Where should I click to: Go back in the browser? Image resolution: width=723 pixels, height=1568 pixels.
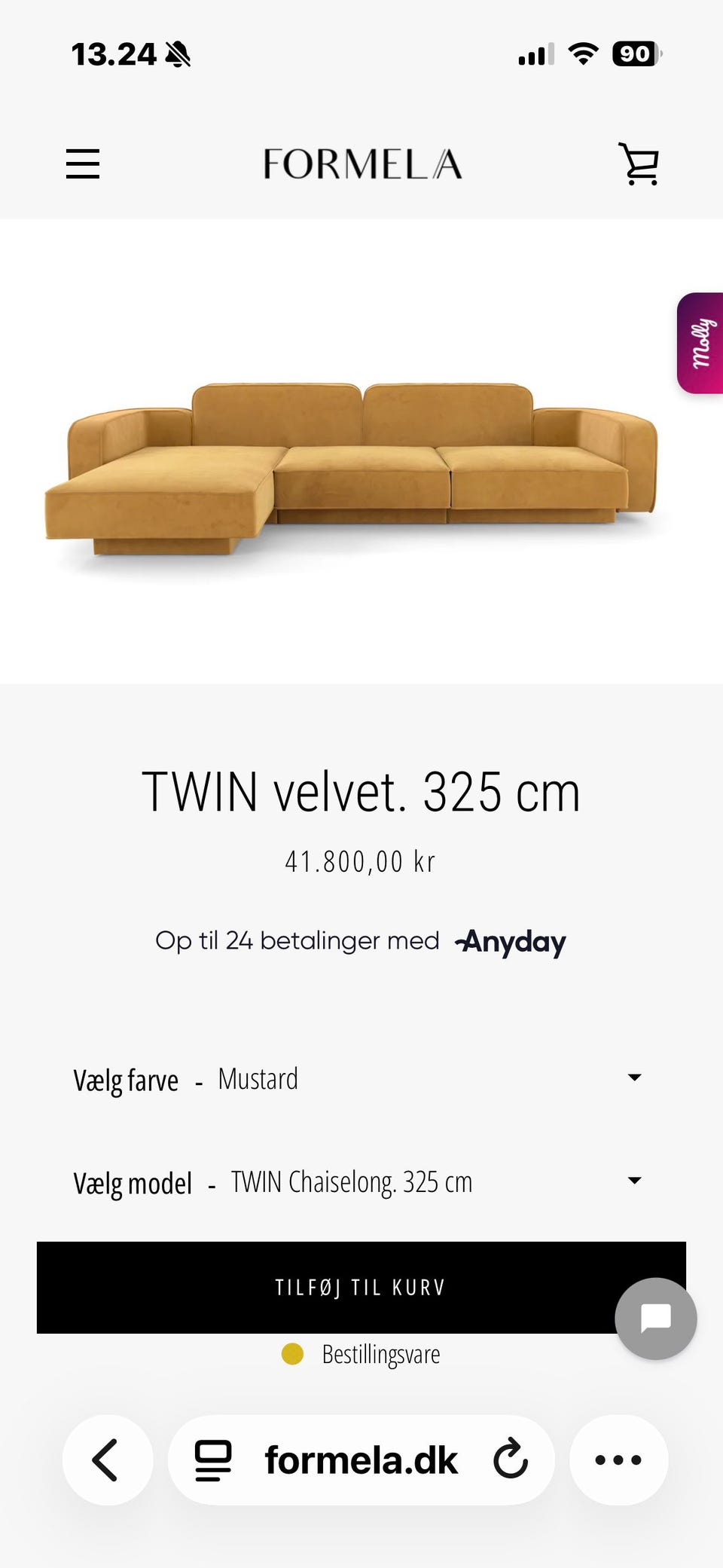[x=107, y=1460]
